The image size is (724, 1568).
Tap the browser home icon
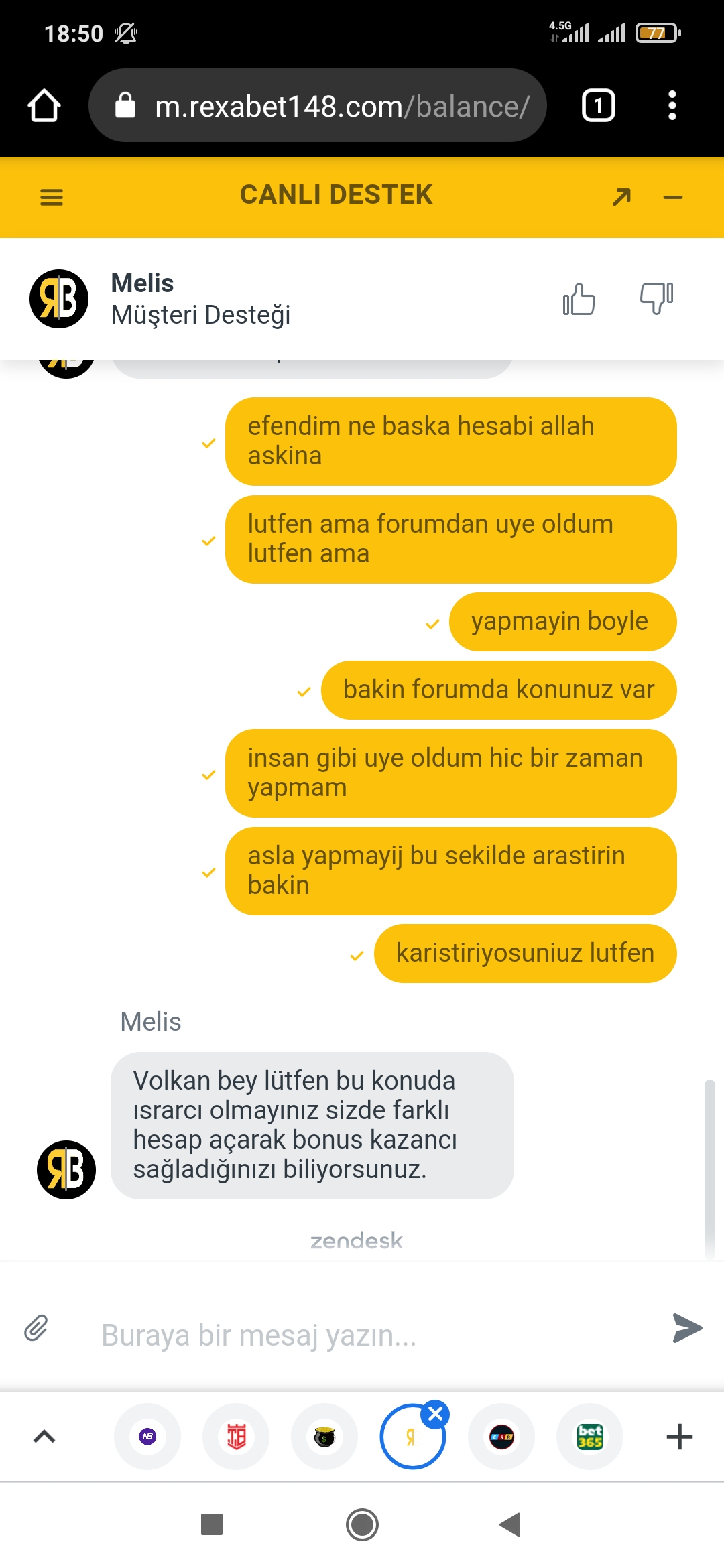pos(44,105)
